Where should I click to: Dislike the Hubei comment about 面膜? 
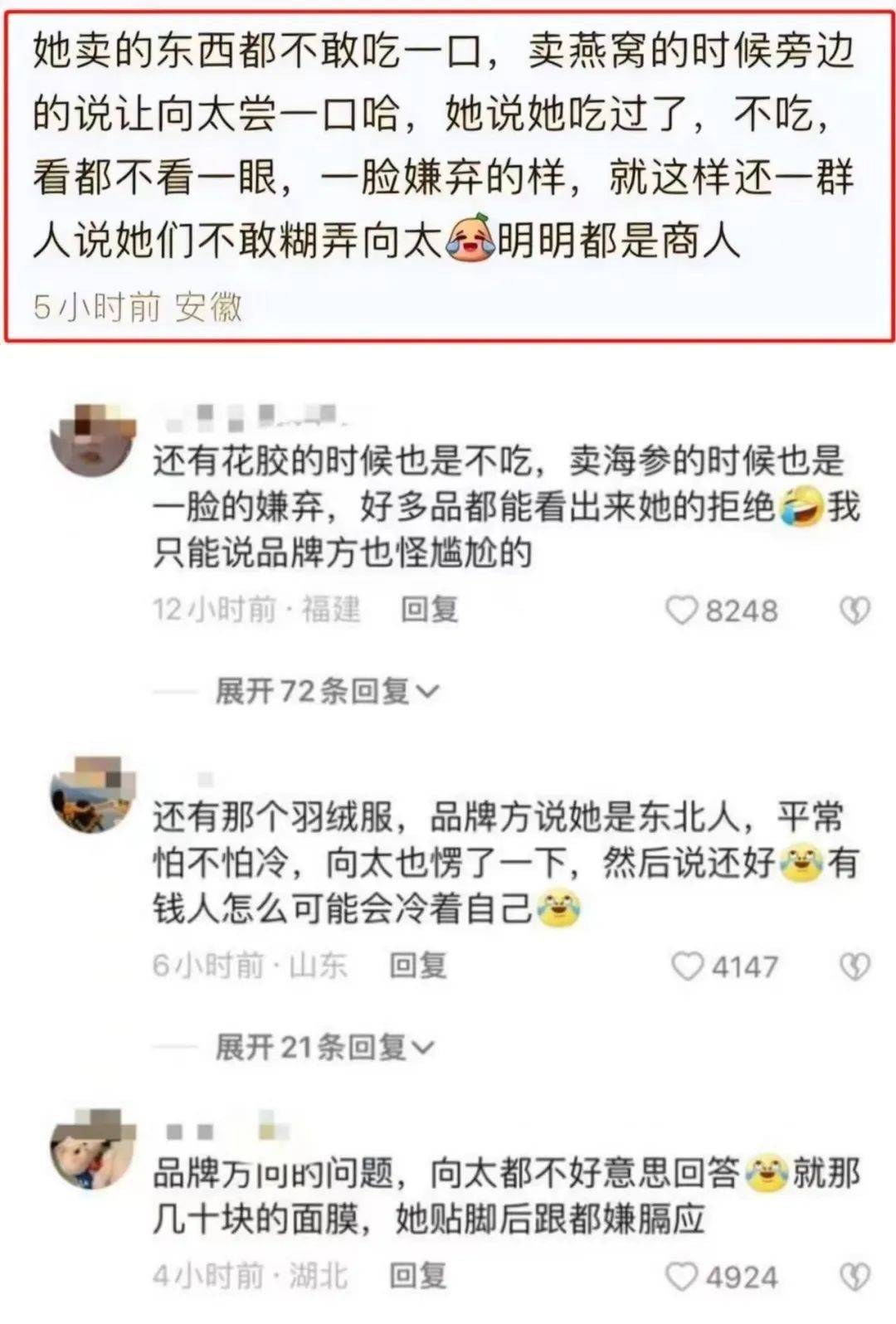click(855, 1278)
